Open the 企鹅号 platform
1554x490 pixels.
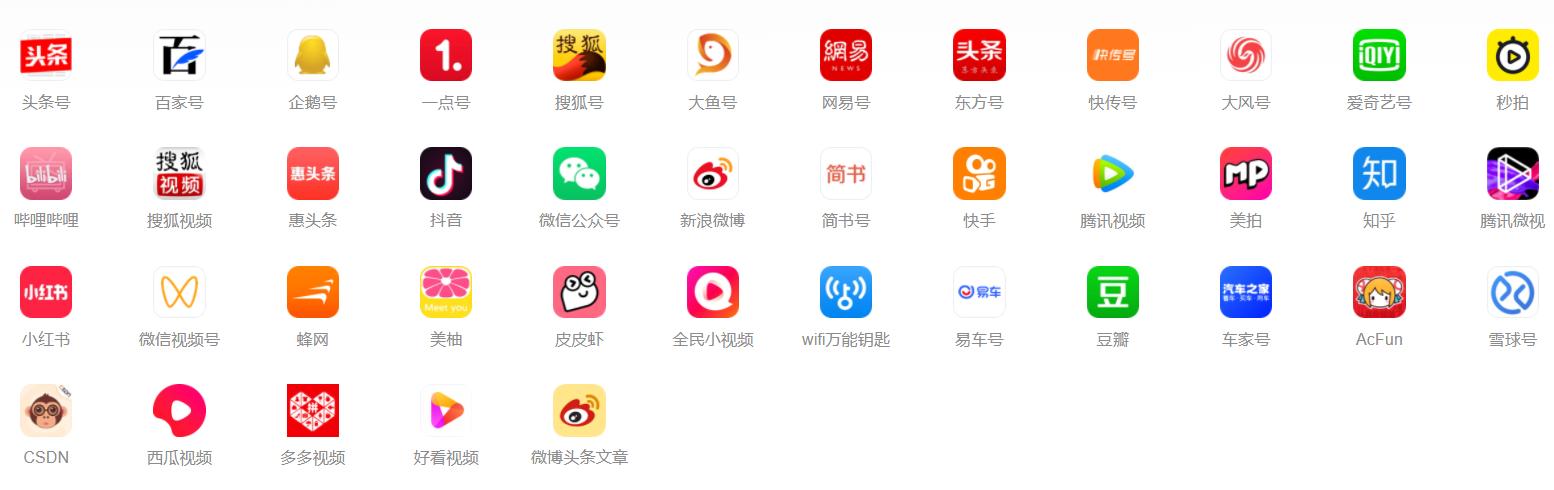[x=313, y=56]
